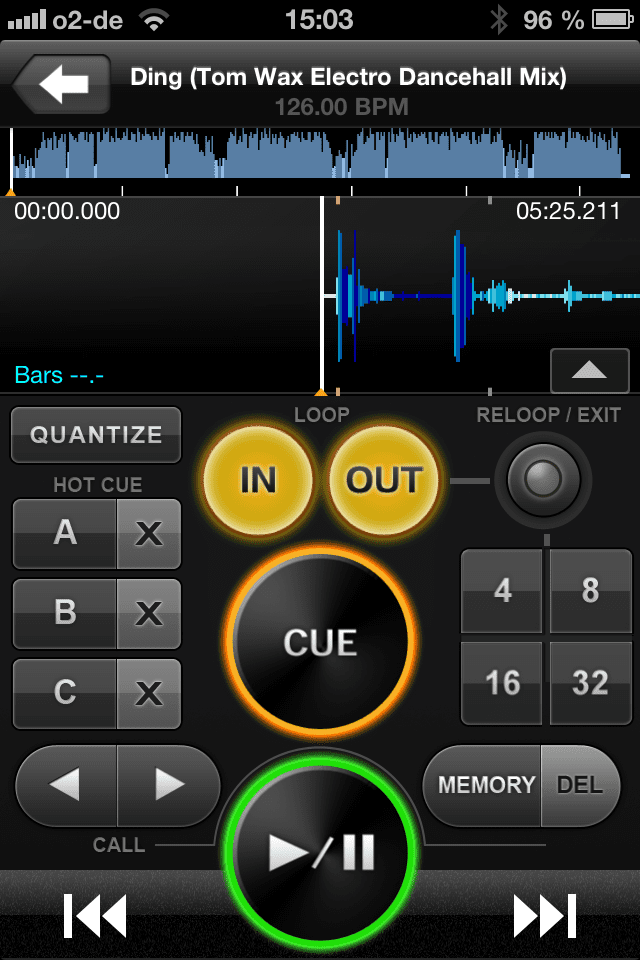Set the loop IN point
The width and height of the screenshot is (640, 960).
click(x=258, y=480)
